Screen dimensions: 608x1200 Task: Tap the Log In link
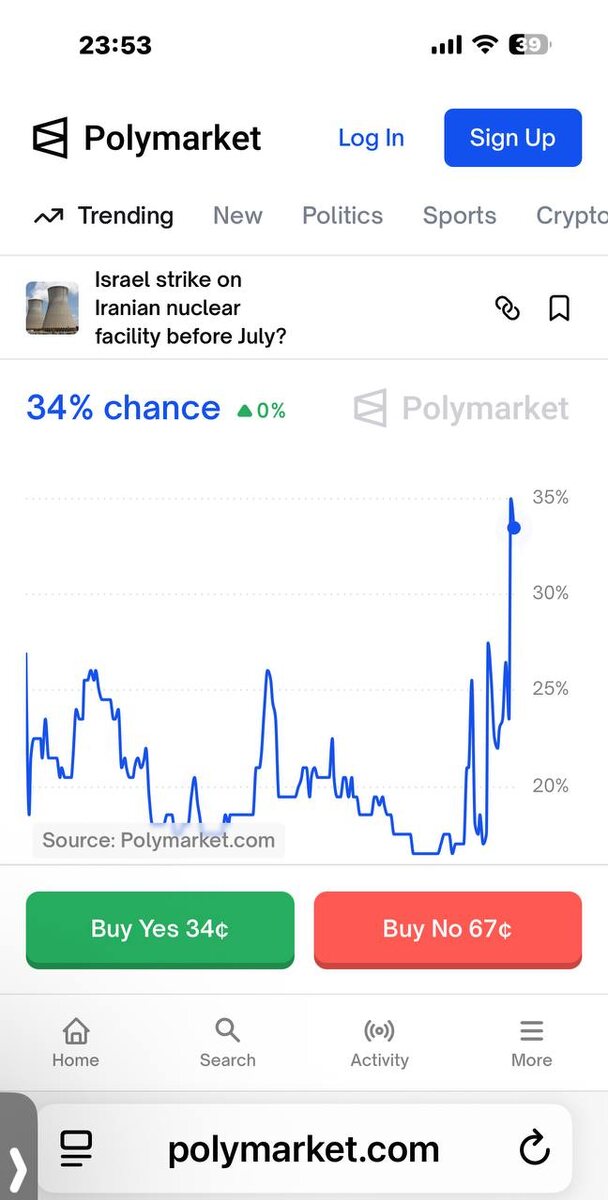tap(371, 138)
